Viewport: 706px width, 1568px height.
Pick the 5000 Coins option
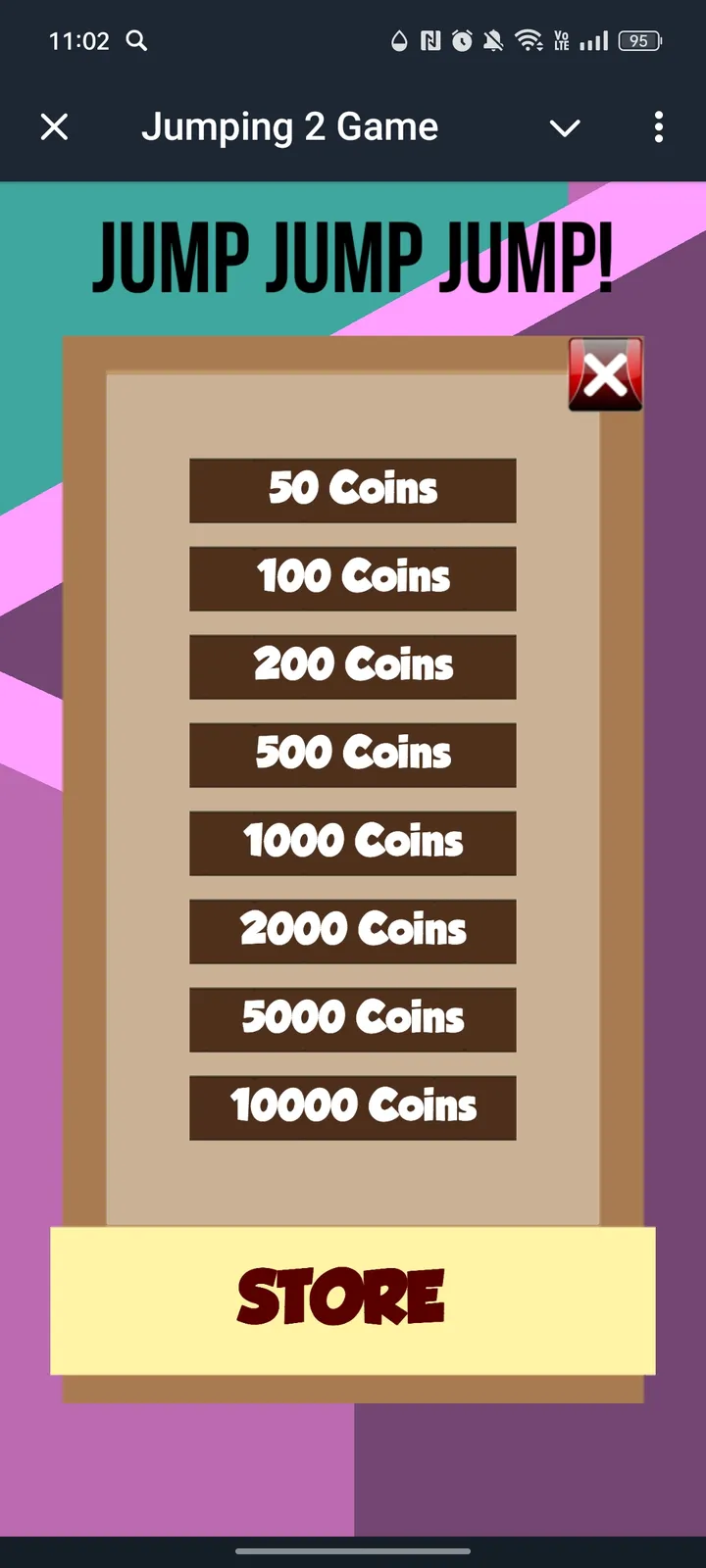pos(353,1019)
